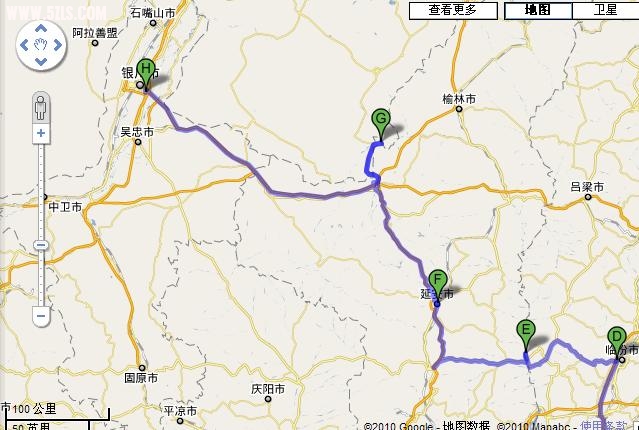This screenshot has height=430, width=639.
Task: Select route marker E
Action: 525,331
